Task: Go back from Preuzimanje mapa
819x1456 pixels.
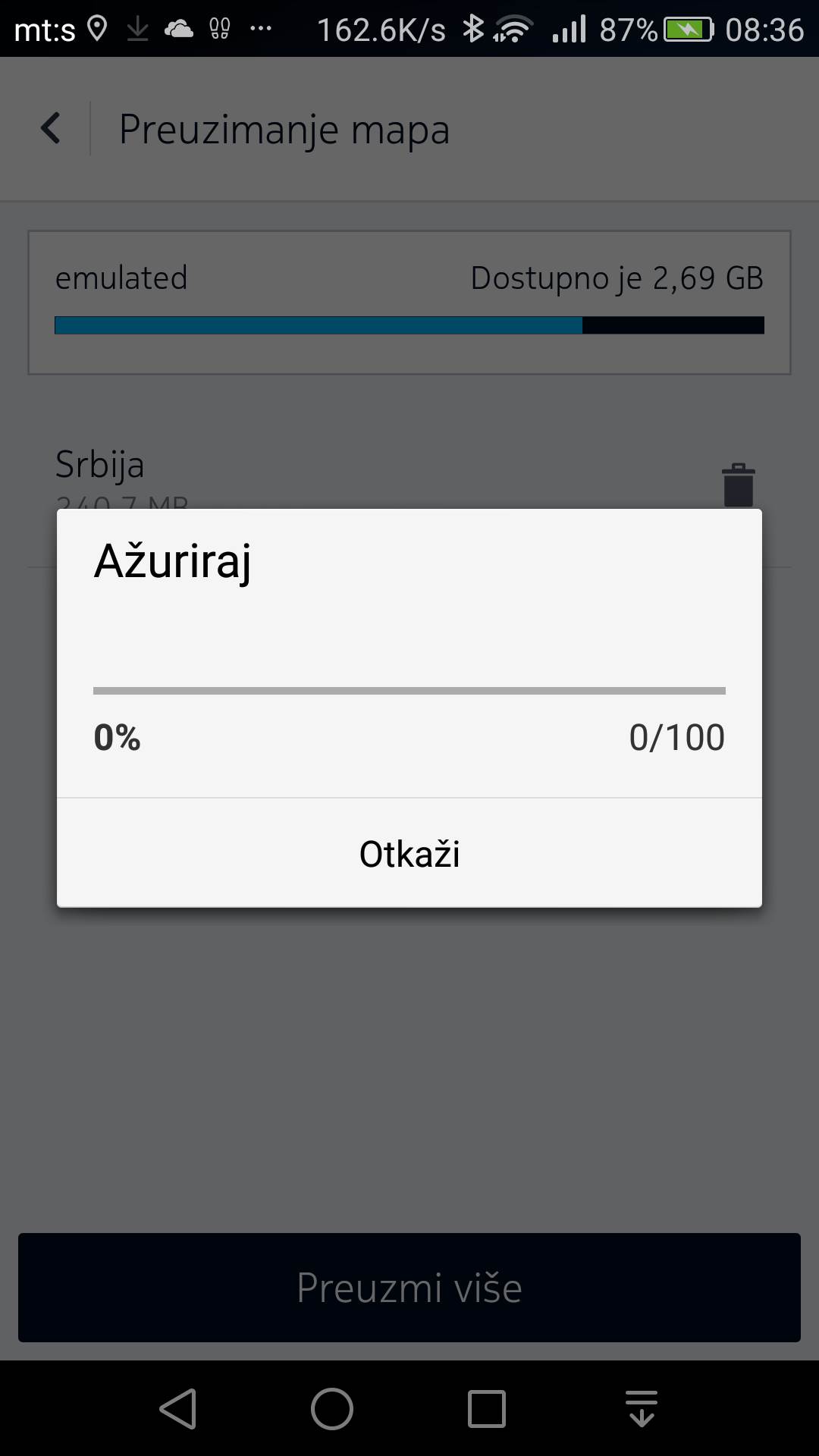Action: tap(51, 128)
